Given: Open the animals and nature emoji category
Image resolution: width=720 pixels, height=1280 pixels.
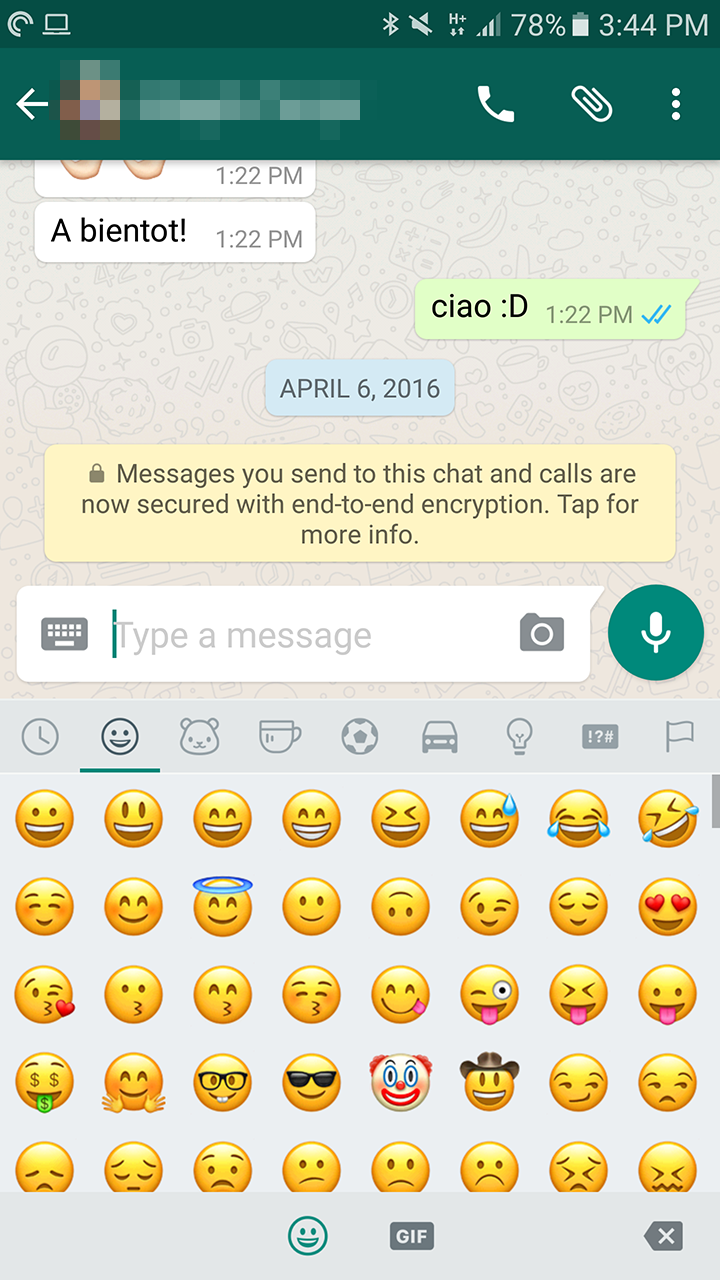Looking at the screenshot, I should [x=199, y=736].
